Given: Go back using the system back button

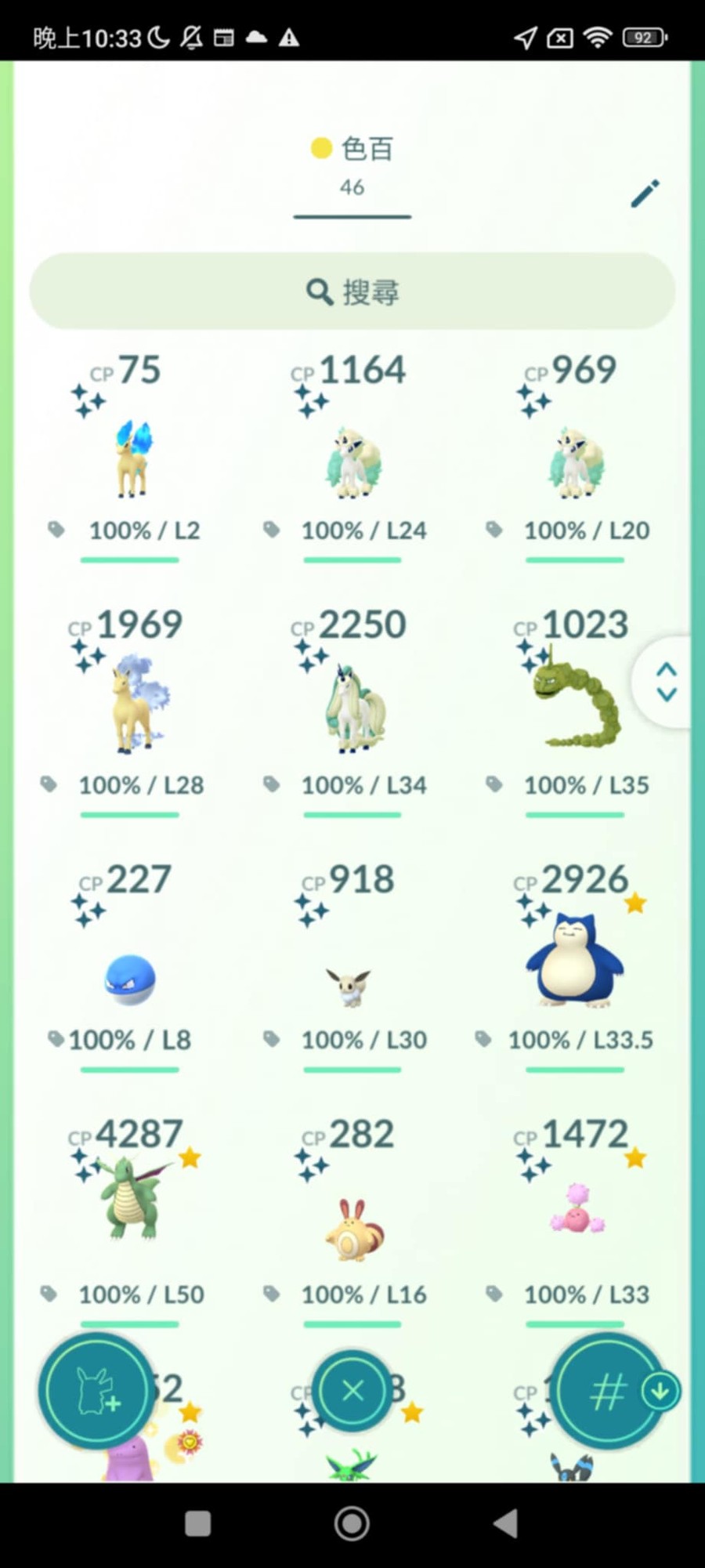Looking at the screenshot, I should point(506,1523).
